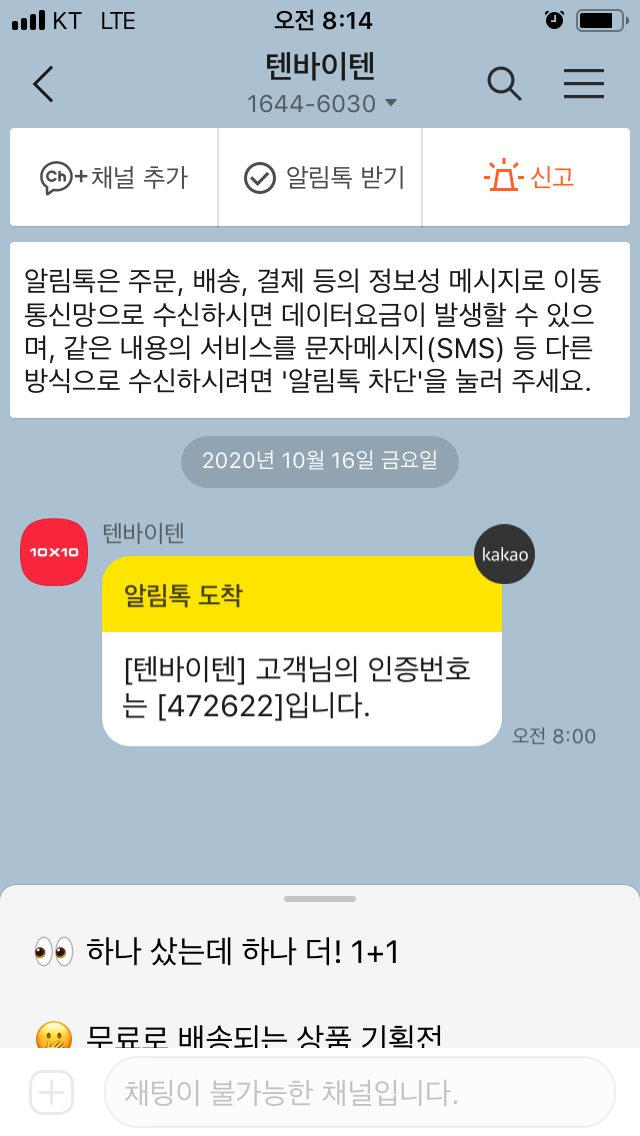
Task: Tap the plus attachment button
Action: point(51,1093)
